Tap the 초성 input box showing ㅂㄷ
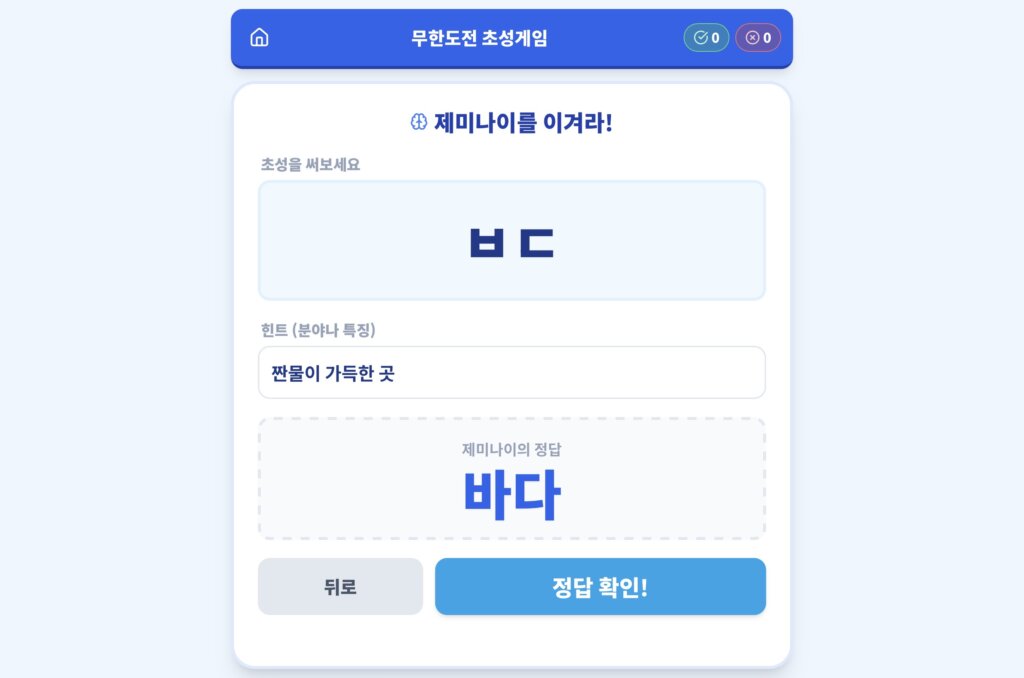The image size is (1024, 678). coord(511,241)
